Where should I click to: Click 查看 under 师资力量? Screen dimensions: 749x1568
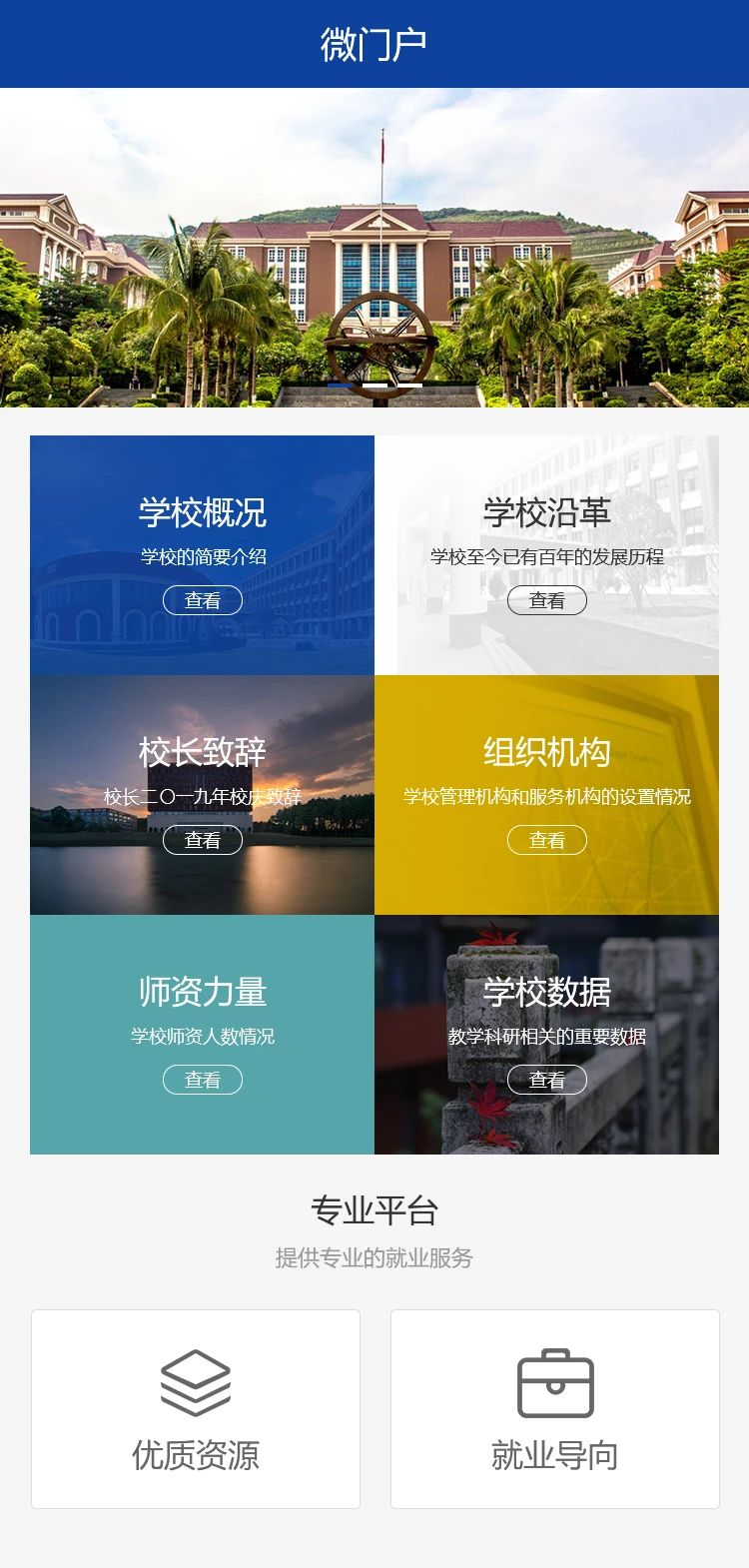[203, 1080]
